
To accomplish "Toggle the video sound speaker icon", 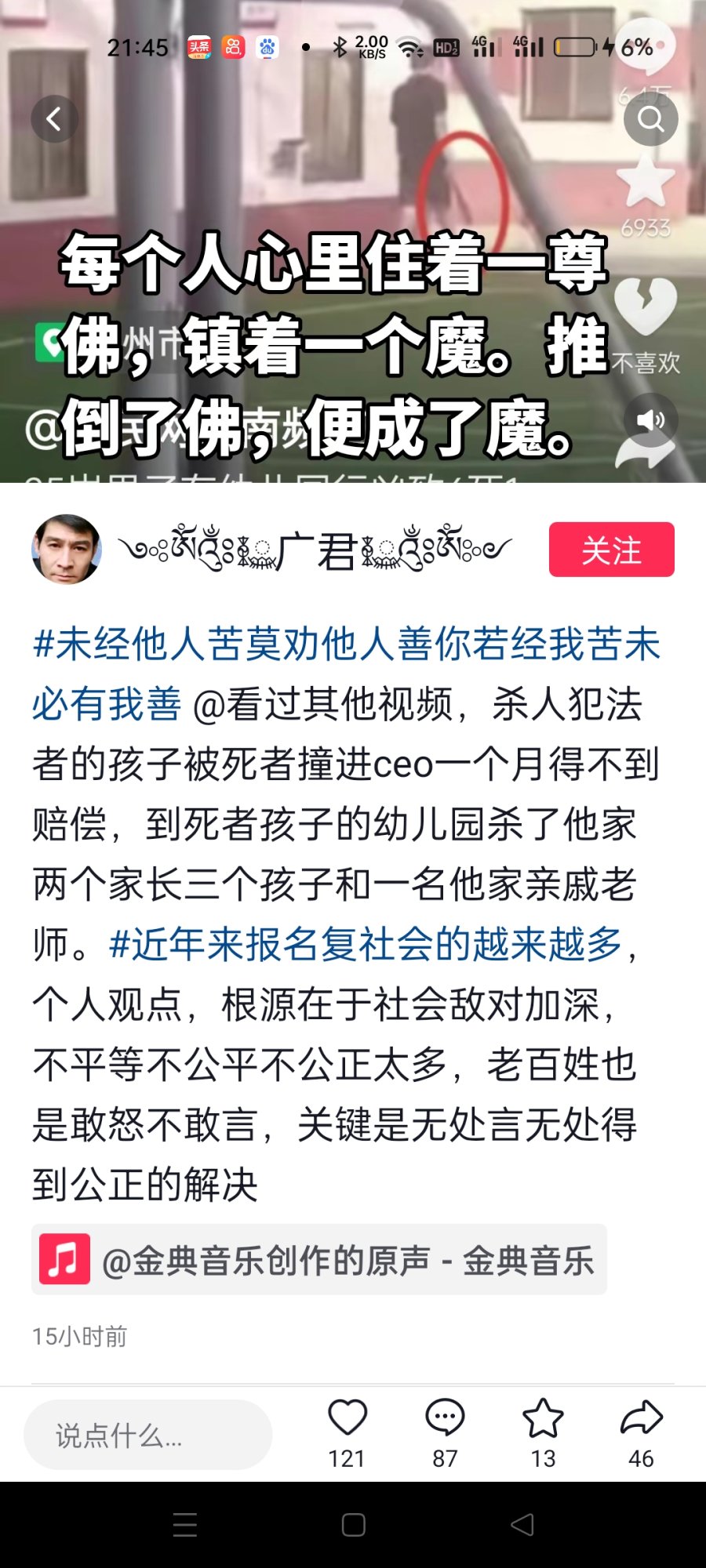I will (x=650, y=420).
